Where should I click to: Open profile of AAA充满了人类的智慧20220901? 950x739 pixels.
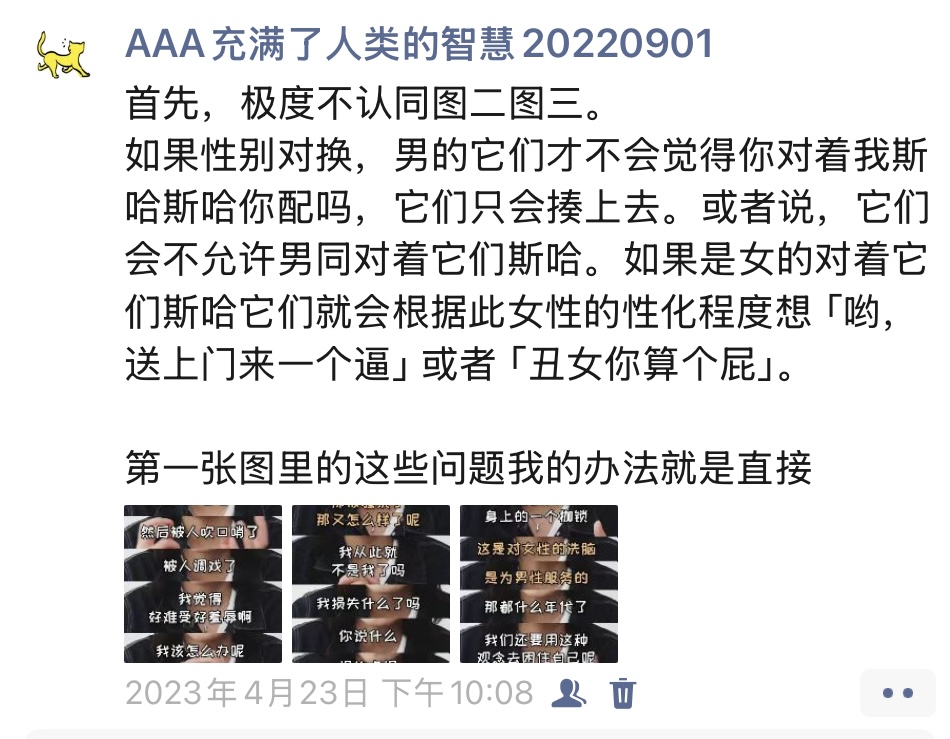click(418, 44)
